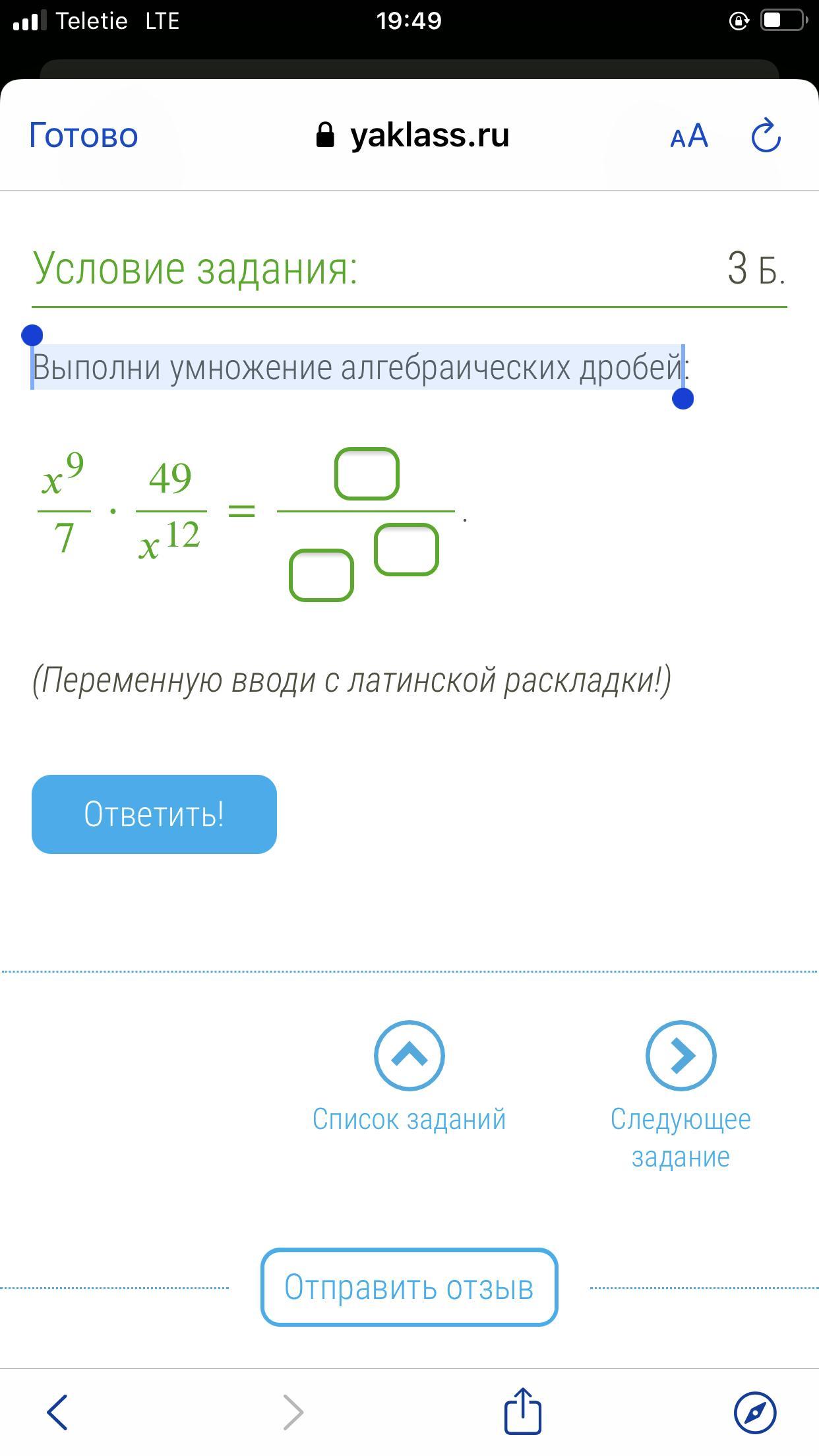The width and height of the screenshot is (819, 1456).
Task: Tap Готово to close the browser view
Action: (84, 136)
